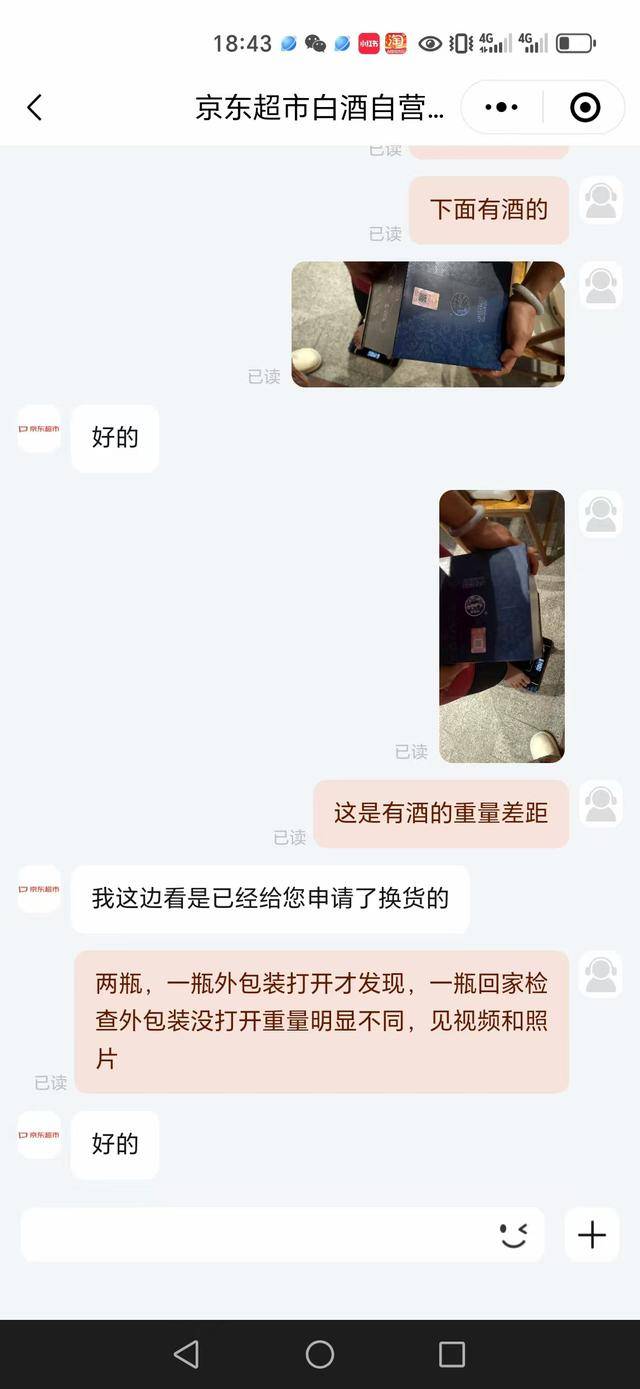This screenshot has height=1389, width=640.
Task: Open the landscape photo of the blue box
Action: coord(428,324)
